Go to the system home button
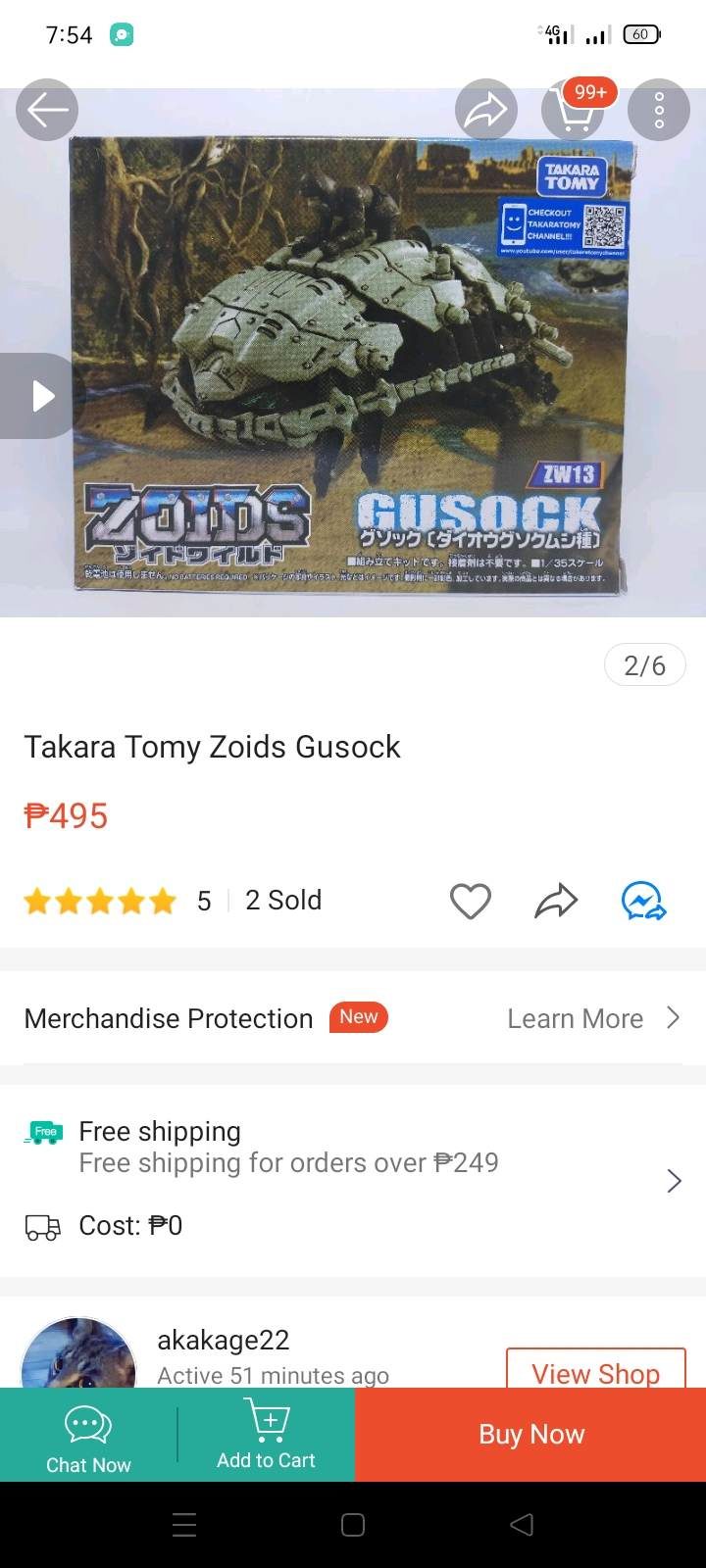 pyautogui.click(x=353, y=1525)
